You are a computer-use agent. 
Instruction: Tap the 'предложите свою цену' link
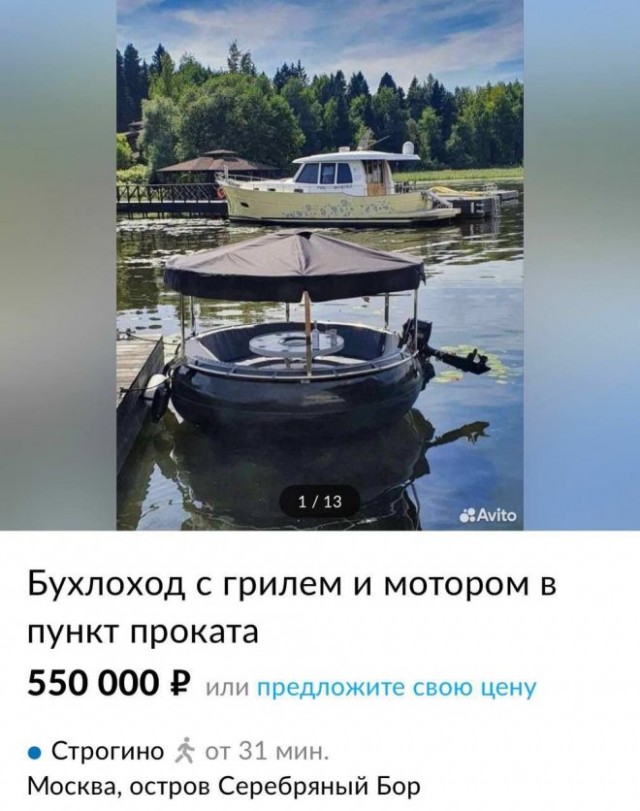click(396, 687)
